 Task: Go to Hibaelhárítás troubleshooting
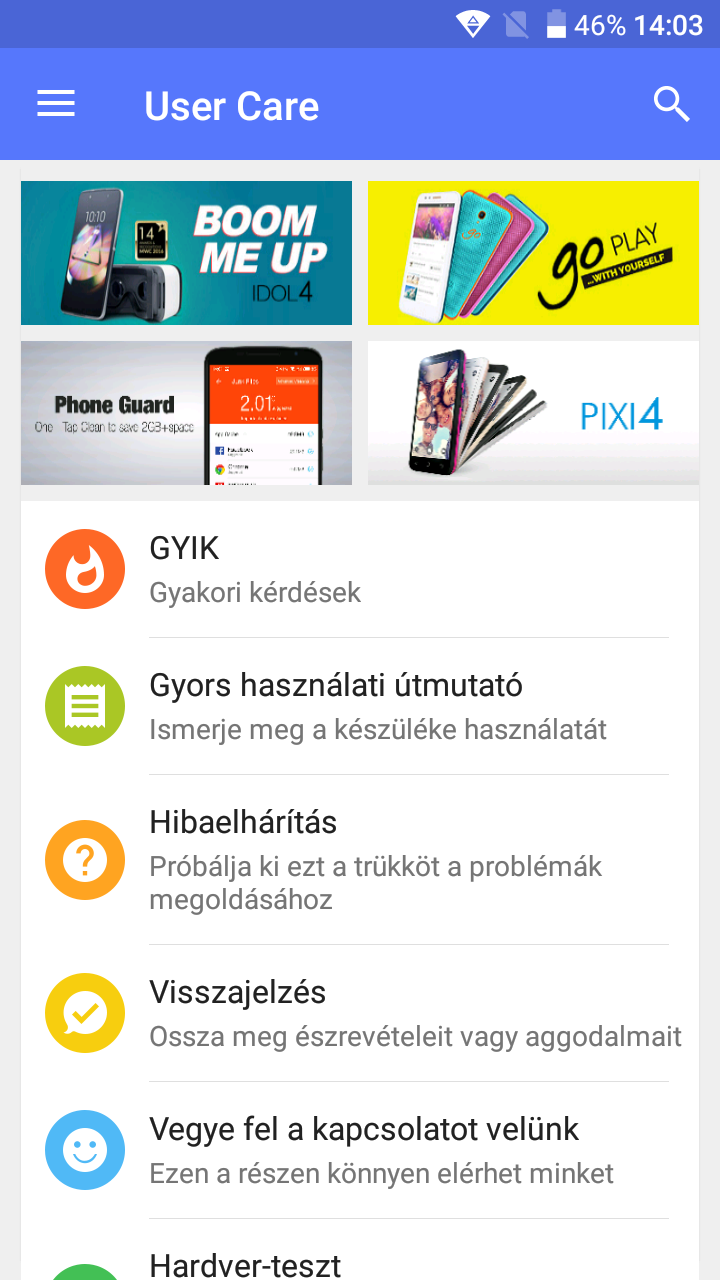coord(360,859)
